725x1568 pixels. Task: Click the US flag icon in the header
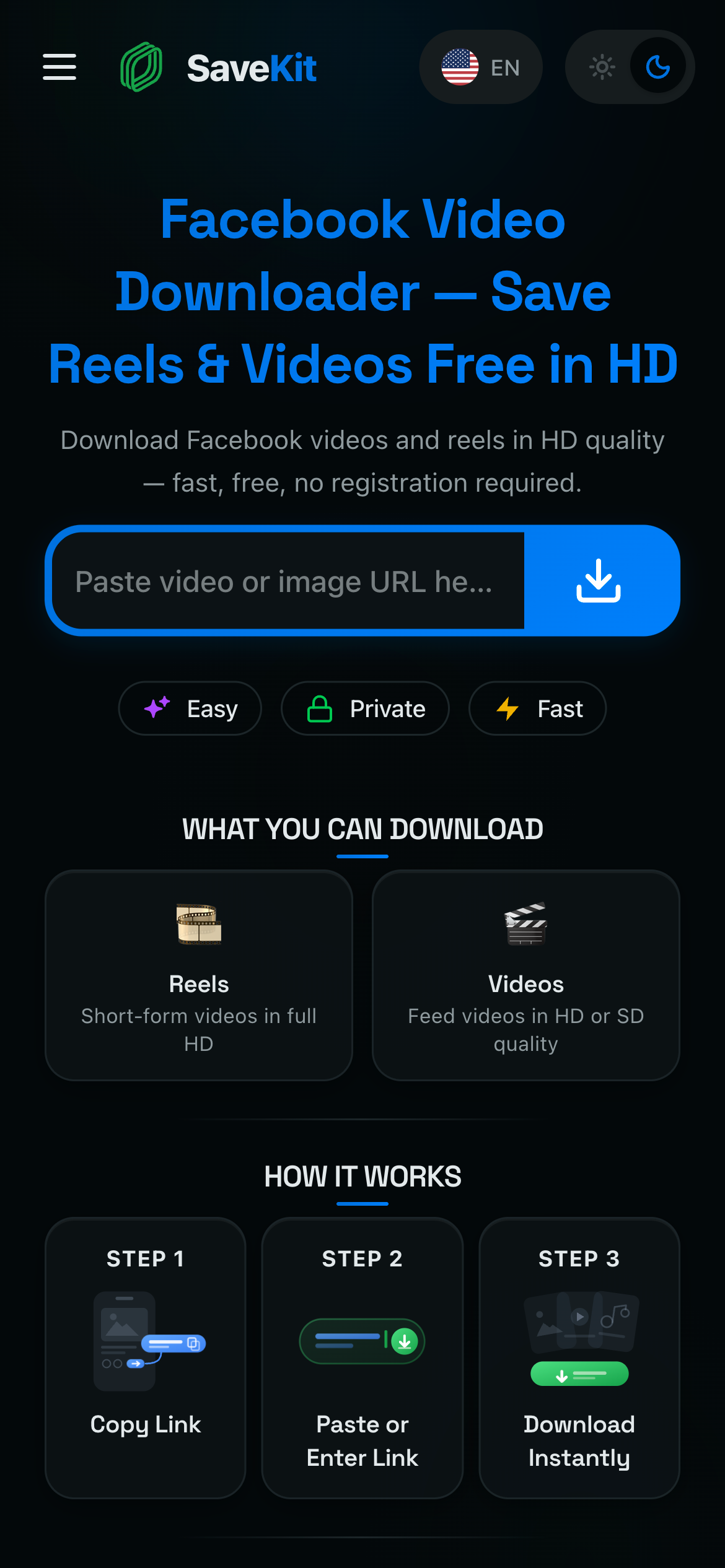[461, 67]
